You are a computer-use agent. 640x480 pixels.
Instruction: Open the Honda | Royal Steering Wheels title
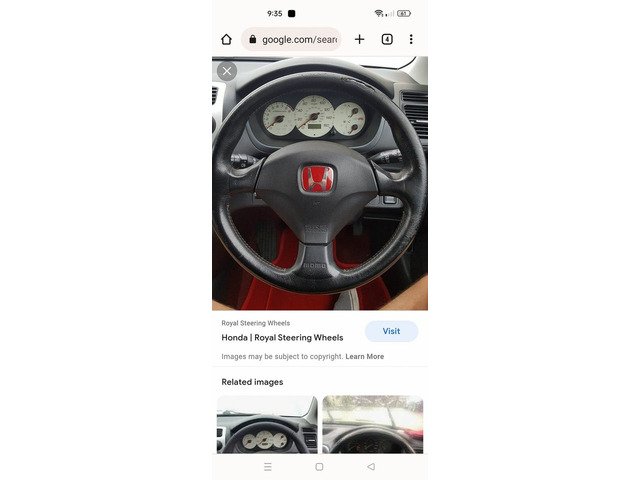pyautogui.click(x=282, y=338)
